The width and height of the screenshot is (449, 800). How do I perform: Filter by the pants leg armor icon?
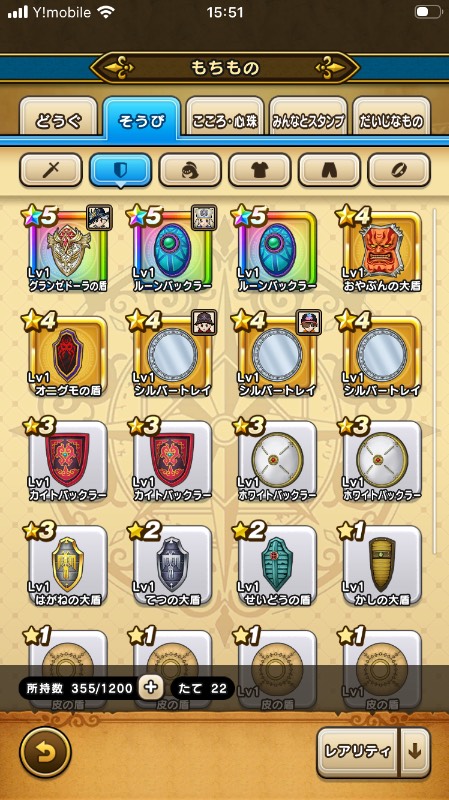coord(329,170)
